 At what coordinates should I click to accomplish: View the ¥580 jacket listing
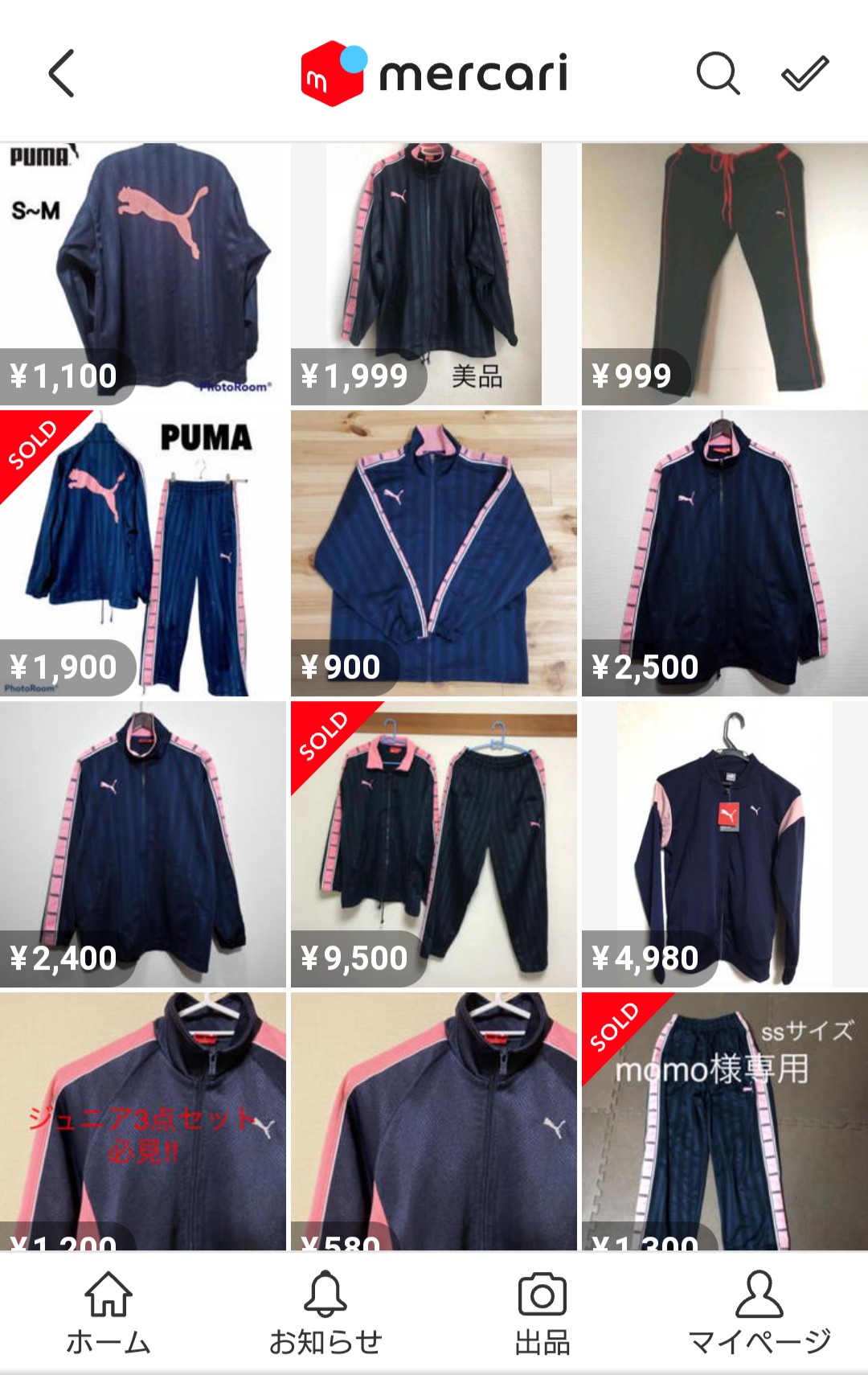433,1120
